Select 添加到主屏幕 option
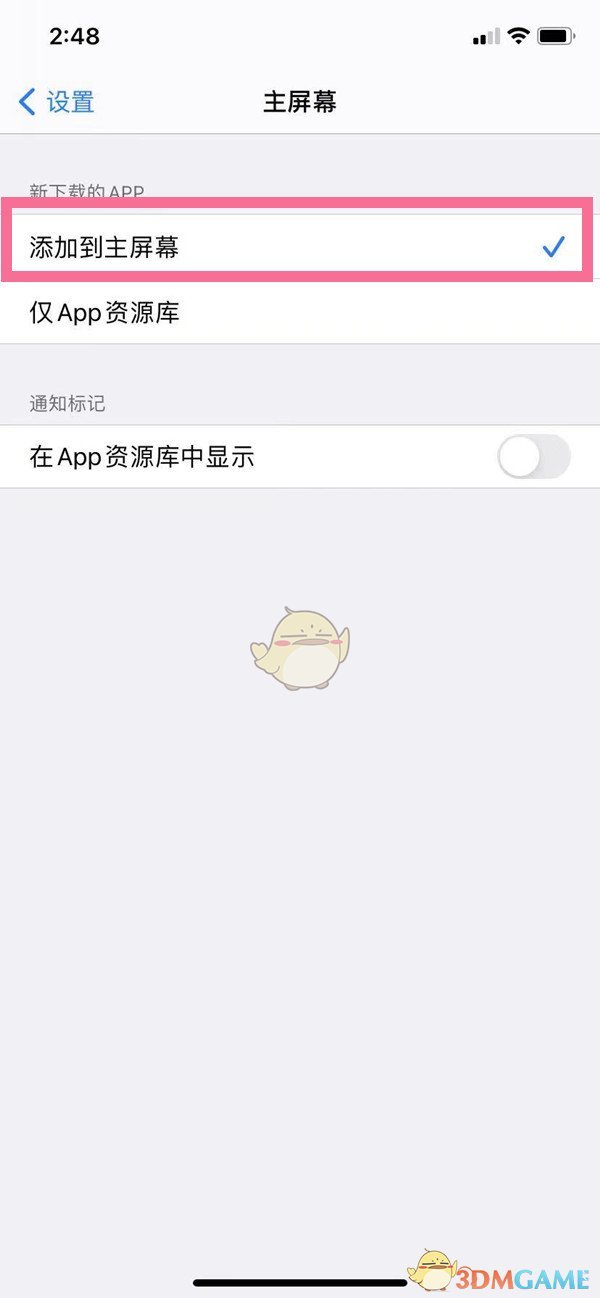This screenshot has width=600, height=1298. (x=300, y=247)
